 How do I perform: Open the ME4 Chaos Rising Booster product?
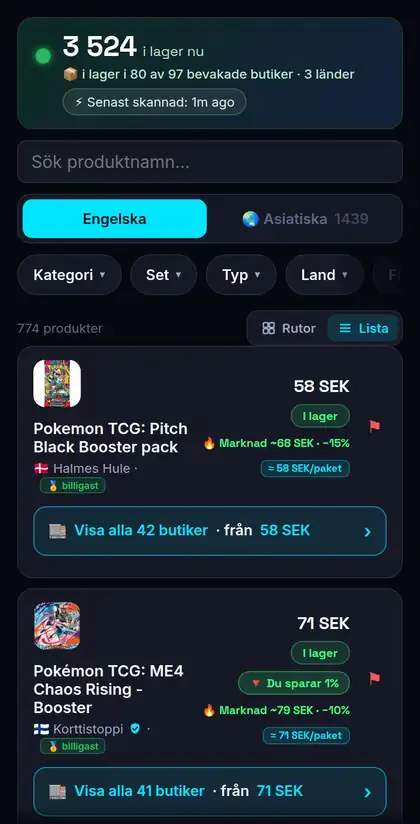click(x=108, y=689)
